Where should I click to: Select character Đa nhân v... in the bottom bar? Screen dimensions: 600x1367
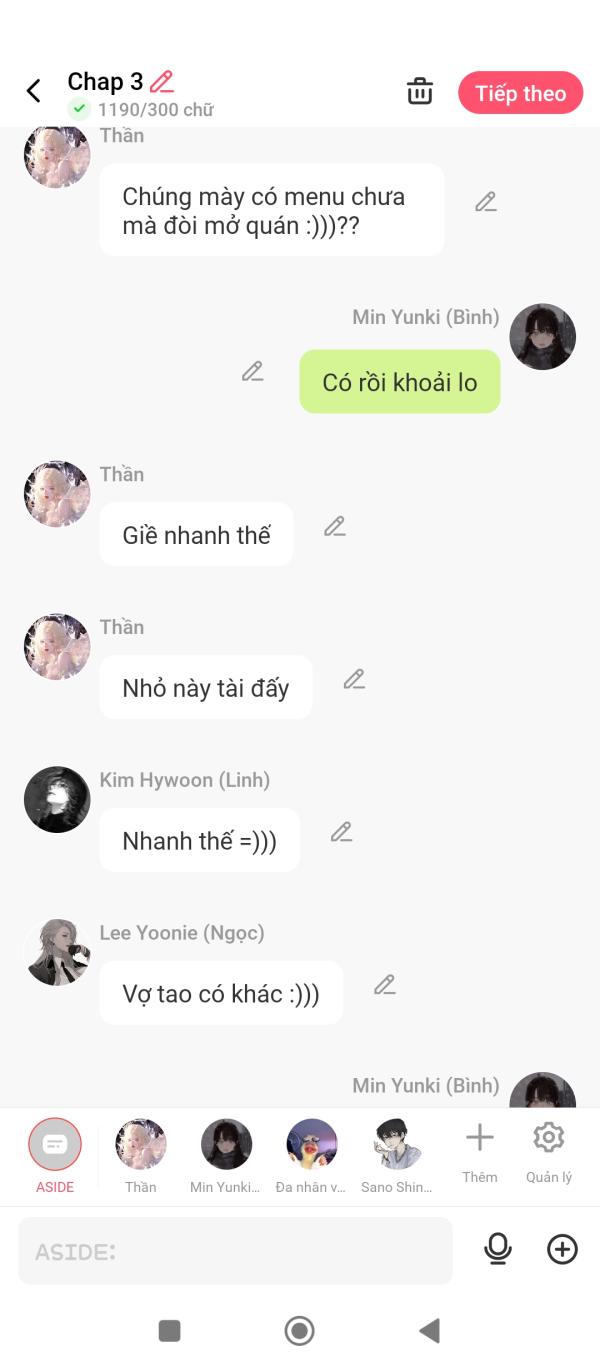tap(311, 1155)
